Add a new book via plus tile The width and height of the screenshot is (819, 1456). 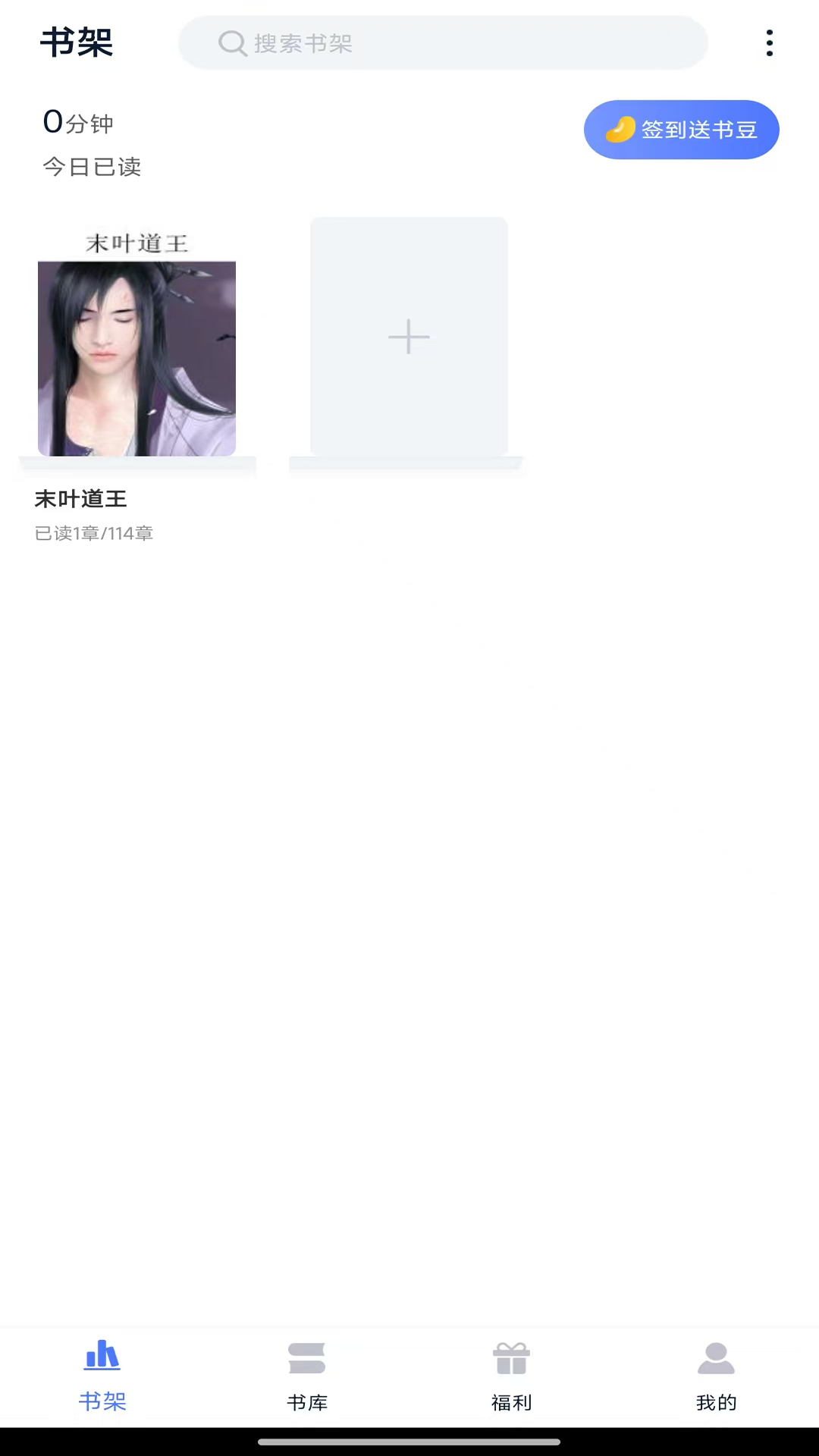(409, 337)
